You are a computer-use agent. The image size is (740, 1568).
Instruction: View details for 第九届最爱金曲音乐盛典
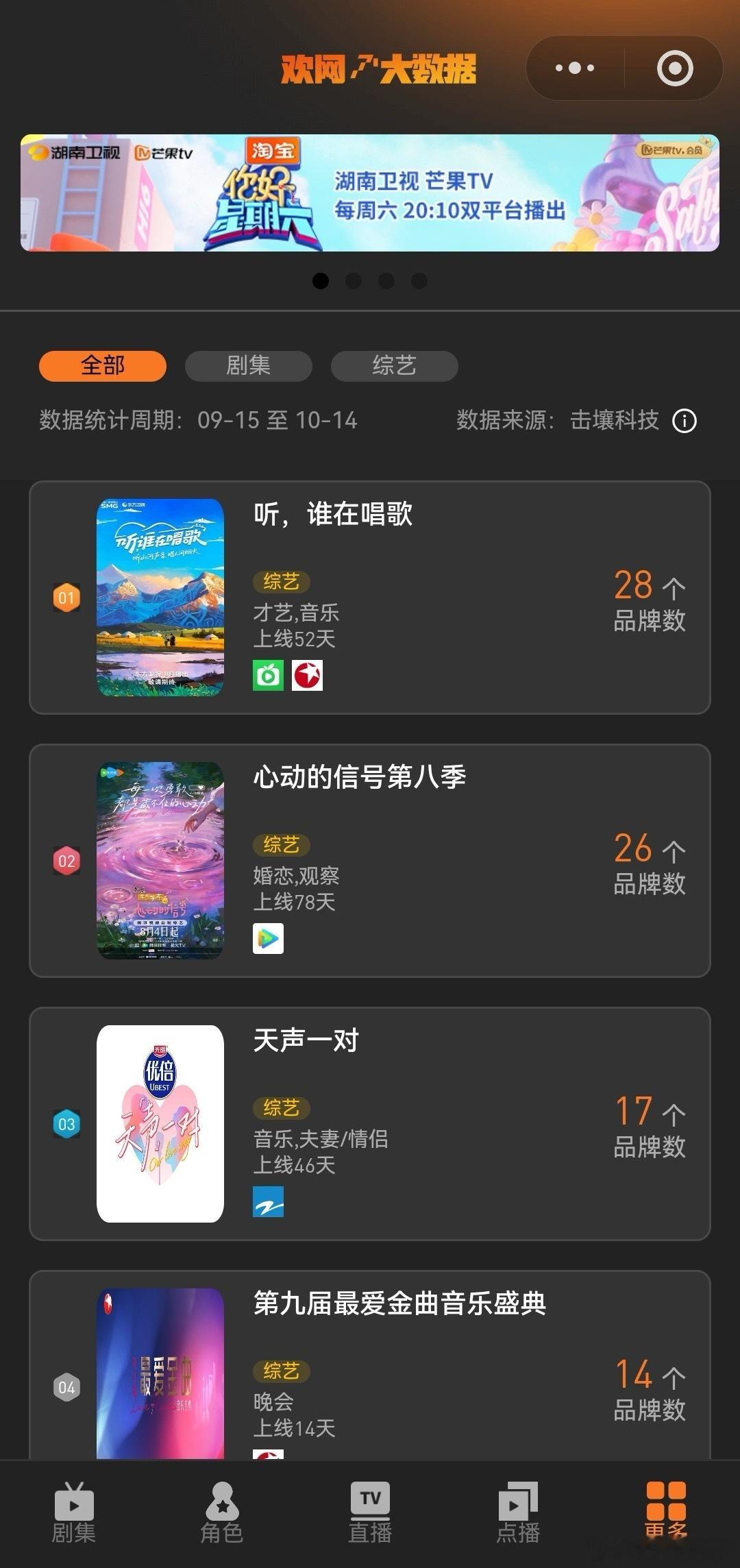tap(370, 1364)
